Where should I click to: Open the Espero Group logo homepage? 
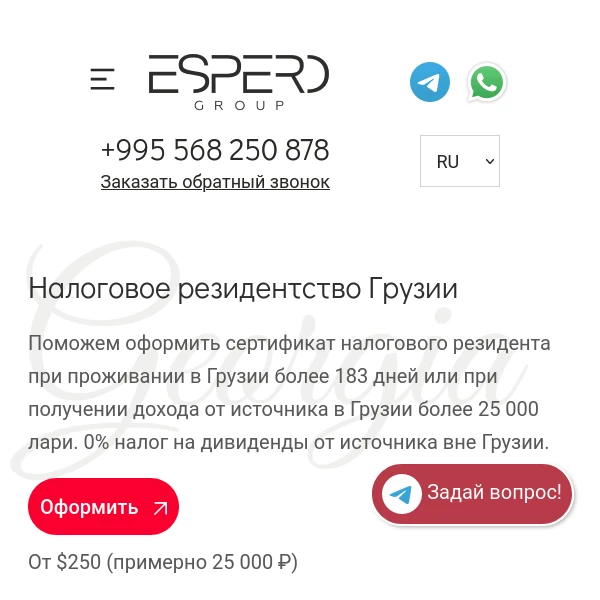point(238,82)
